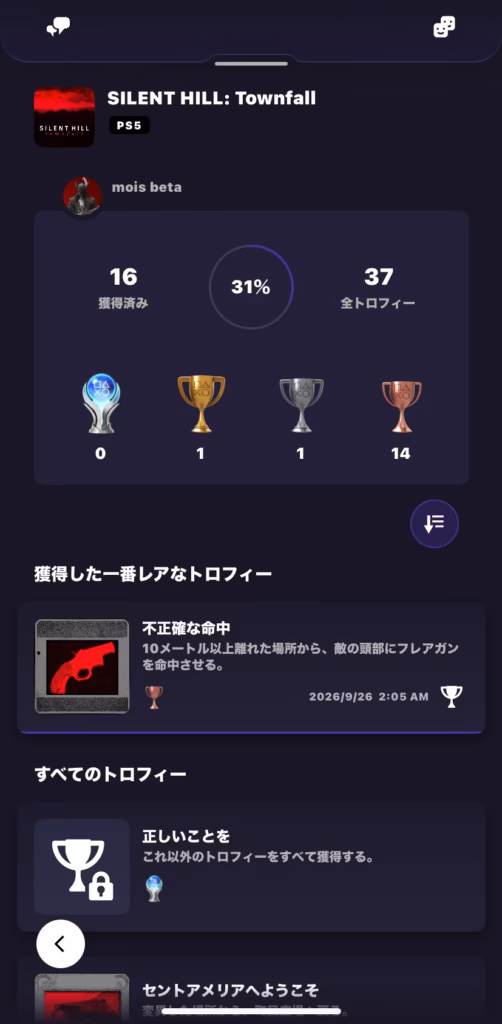Open the faces icon at top right
Screen dimensions: 502x1024
coord(444,27)
